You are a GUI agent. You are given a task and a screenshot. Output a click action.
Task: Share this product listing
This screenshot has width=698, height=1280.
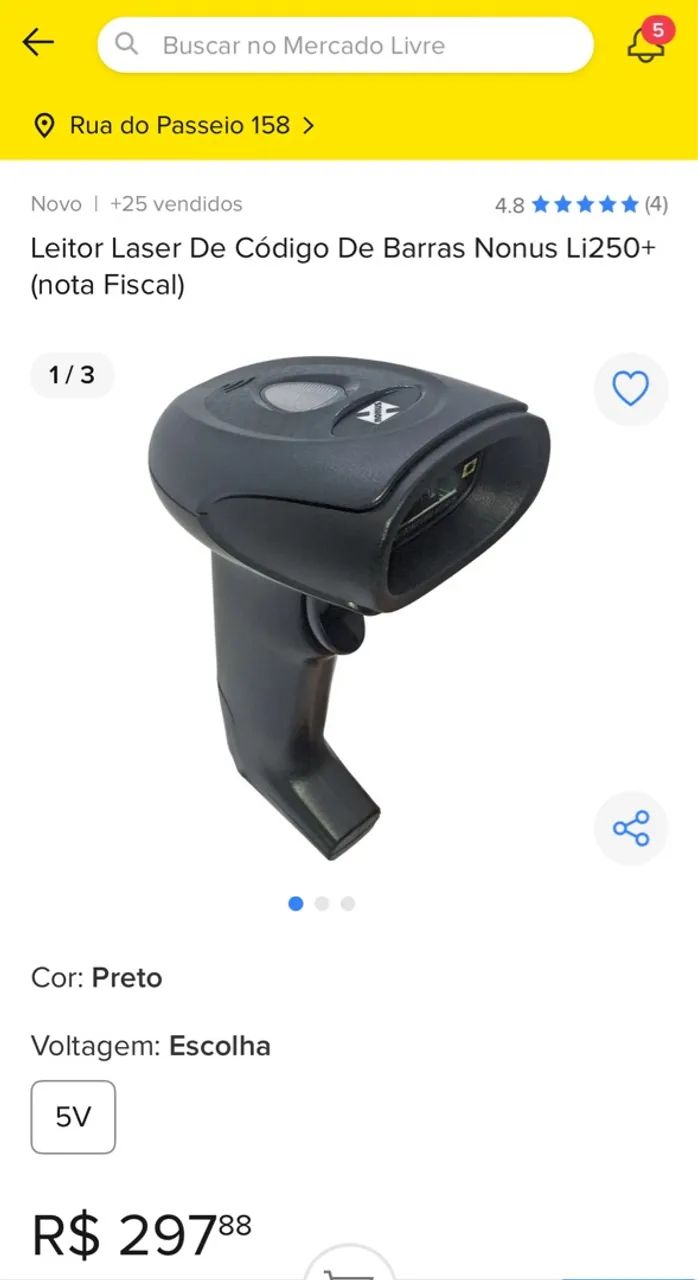630,828
